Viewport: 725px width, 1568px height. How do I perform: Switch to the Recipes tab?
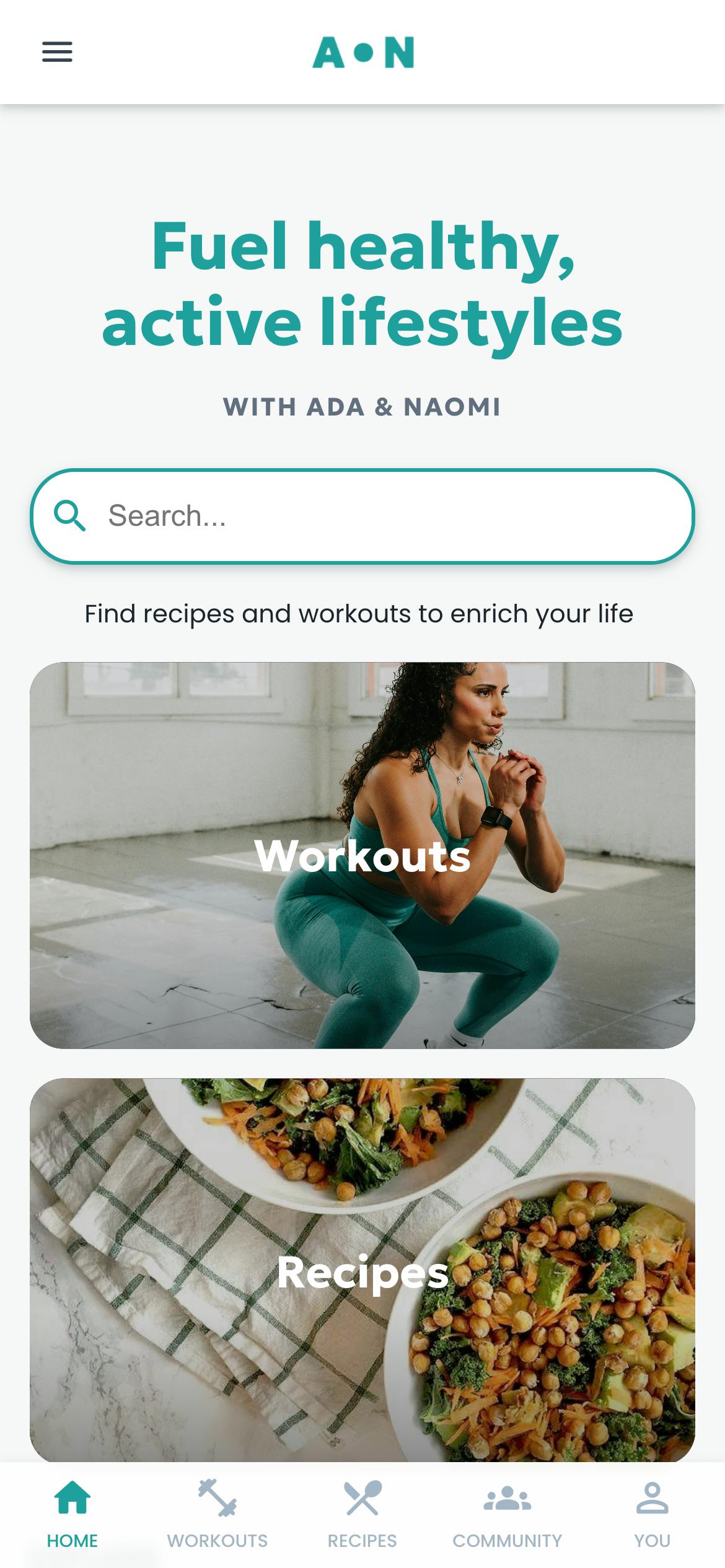click(362, 1514)
